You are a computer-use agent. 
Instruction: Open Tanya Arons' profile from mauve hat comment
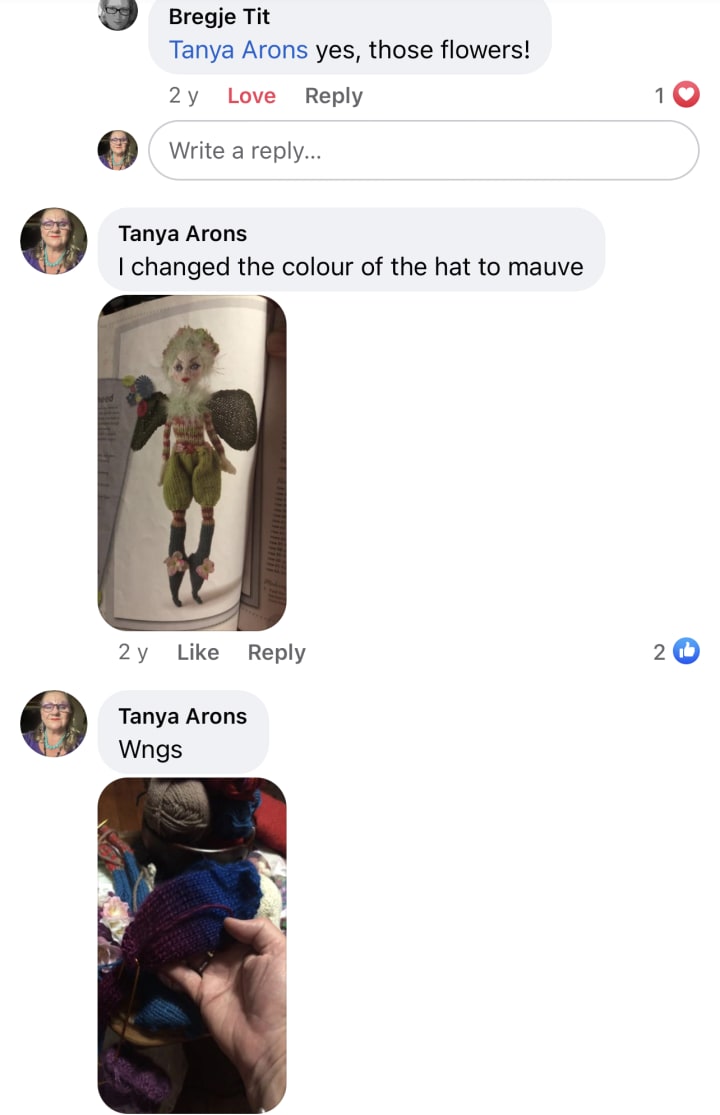coord(182,234)
